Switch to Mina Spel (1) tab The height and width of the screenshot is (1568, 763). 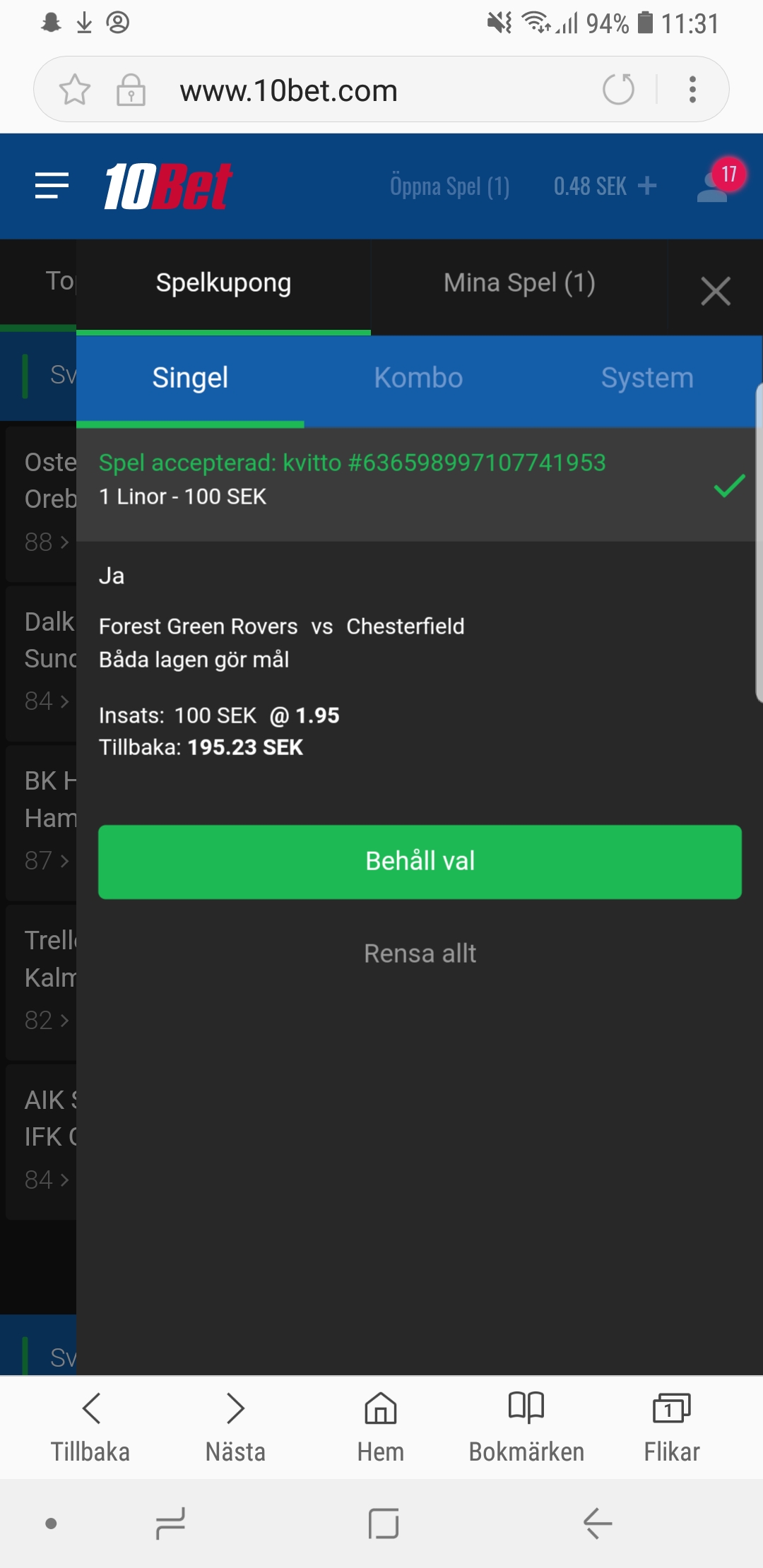tap(519, 283)
